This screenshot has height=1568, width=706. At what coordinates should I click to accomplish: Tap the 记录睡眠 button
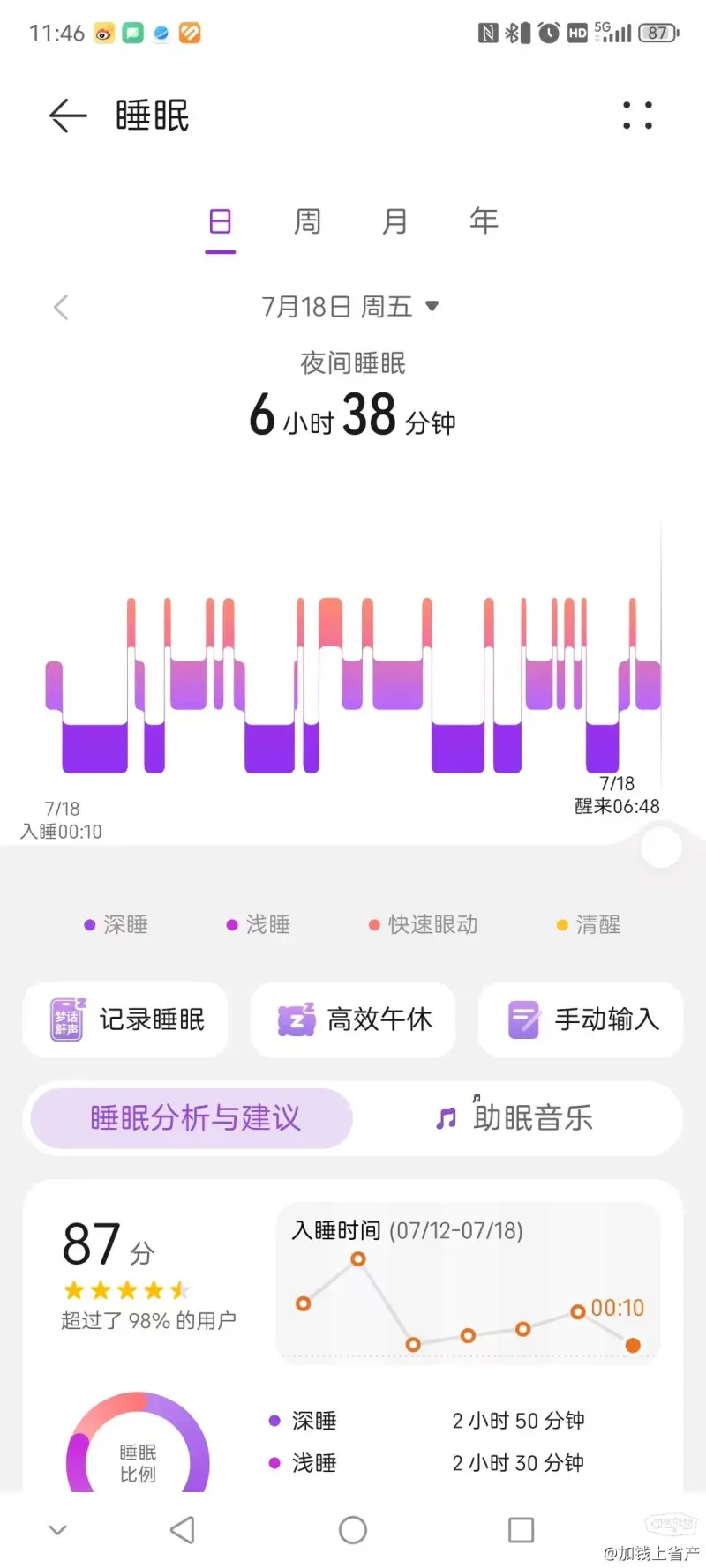point(125,1019)
